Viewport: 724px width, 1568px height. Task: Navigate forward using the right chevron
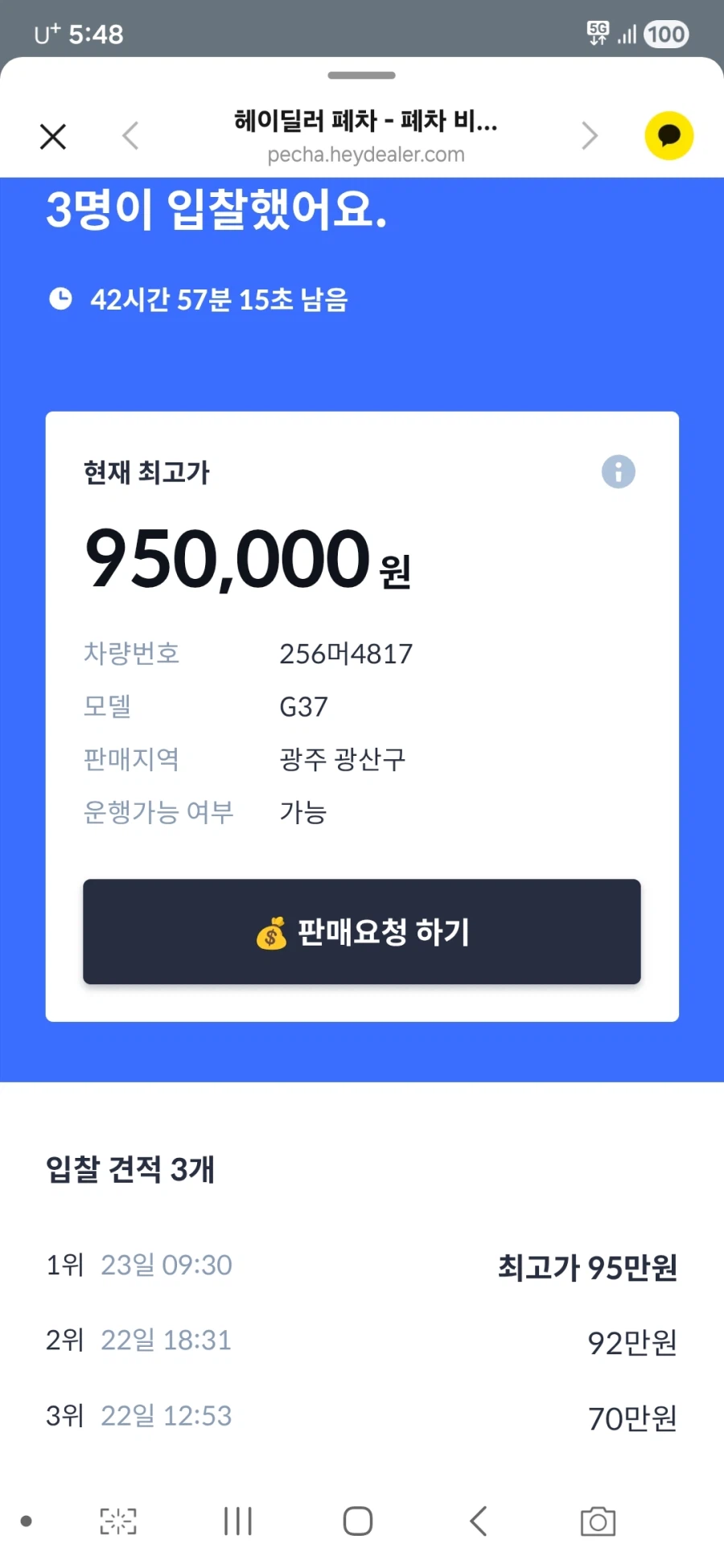(x=590, y=136)
